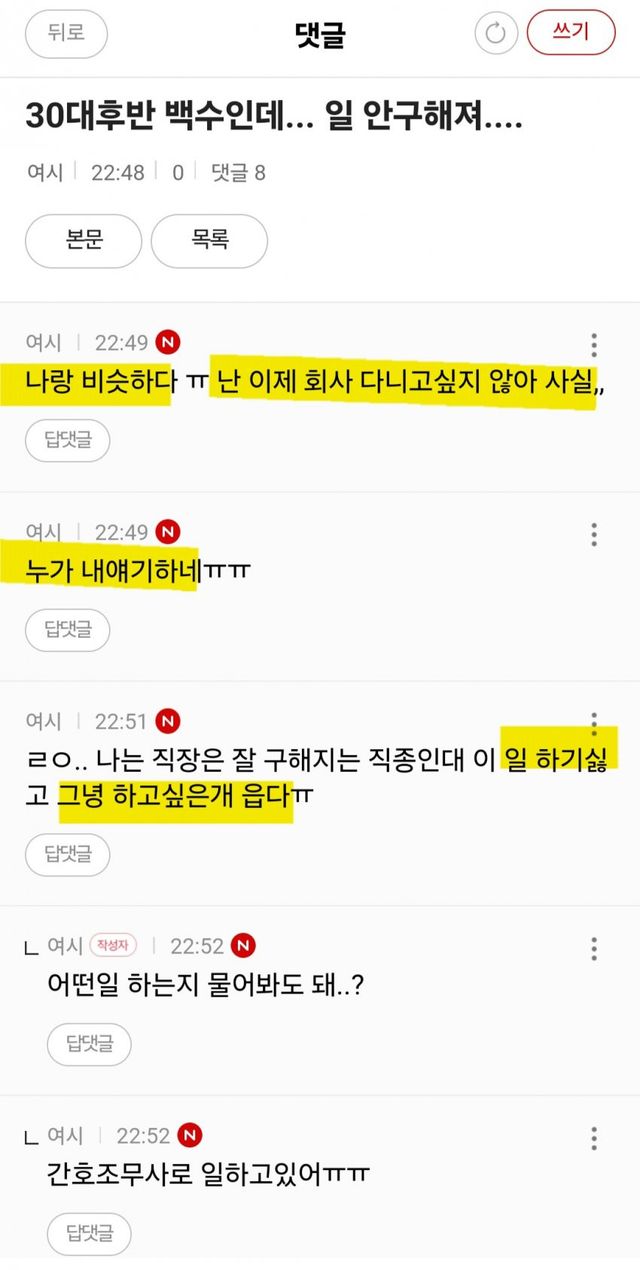This screenshot has height=1270, width=640.
Task: Reply to 누가 내얘기하네 comment
Action: coord(67,629)
